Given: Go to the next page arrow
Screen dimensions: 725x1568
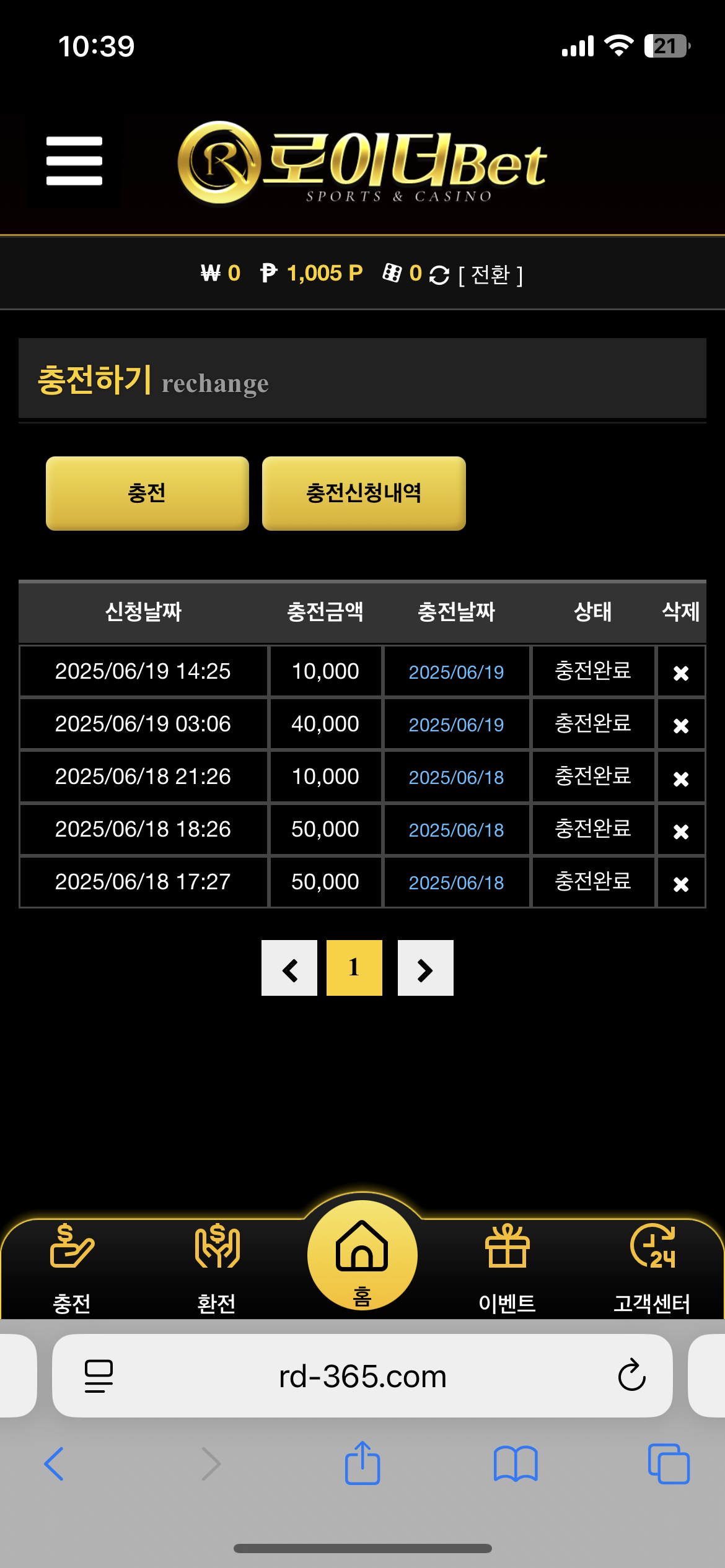Looking at the screenshot, I should pos(426,968).
